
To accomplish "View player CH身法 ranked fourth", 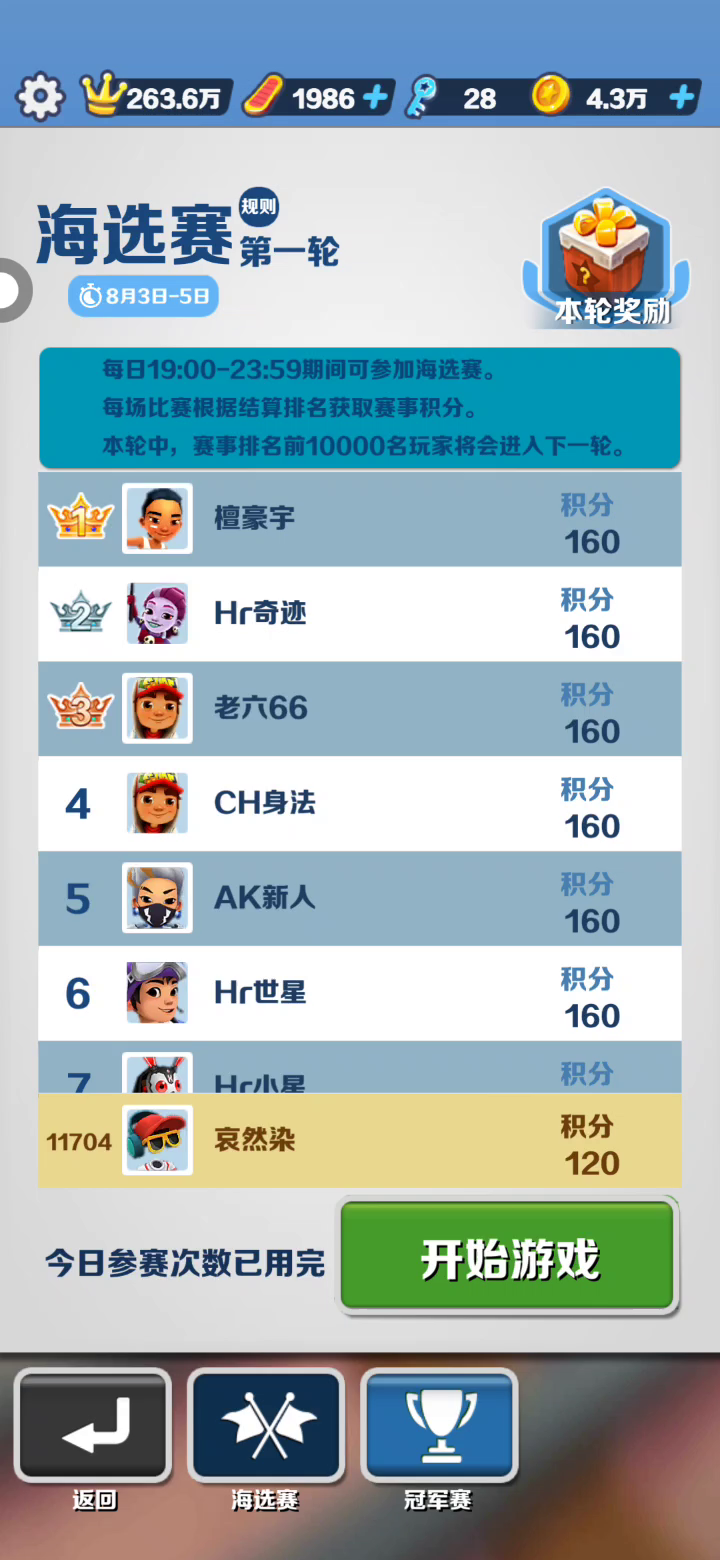I will (x=360, y=803).
